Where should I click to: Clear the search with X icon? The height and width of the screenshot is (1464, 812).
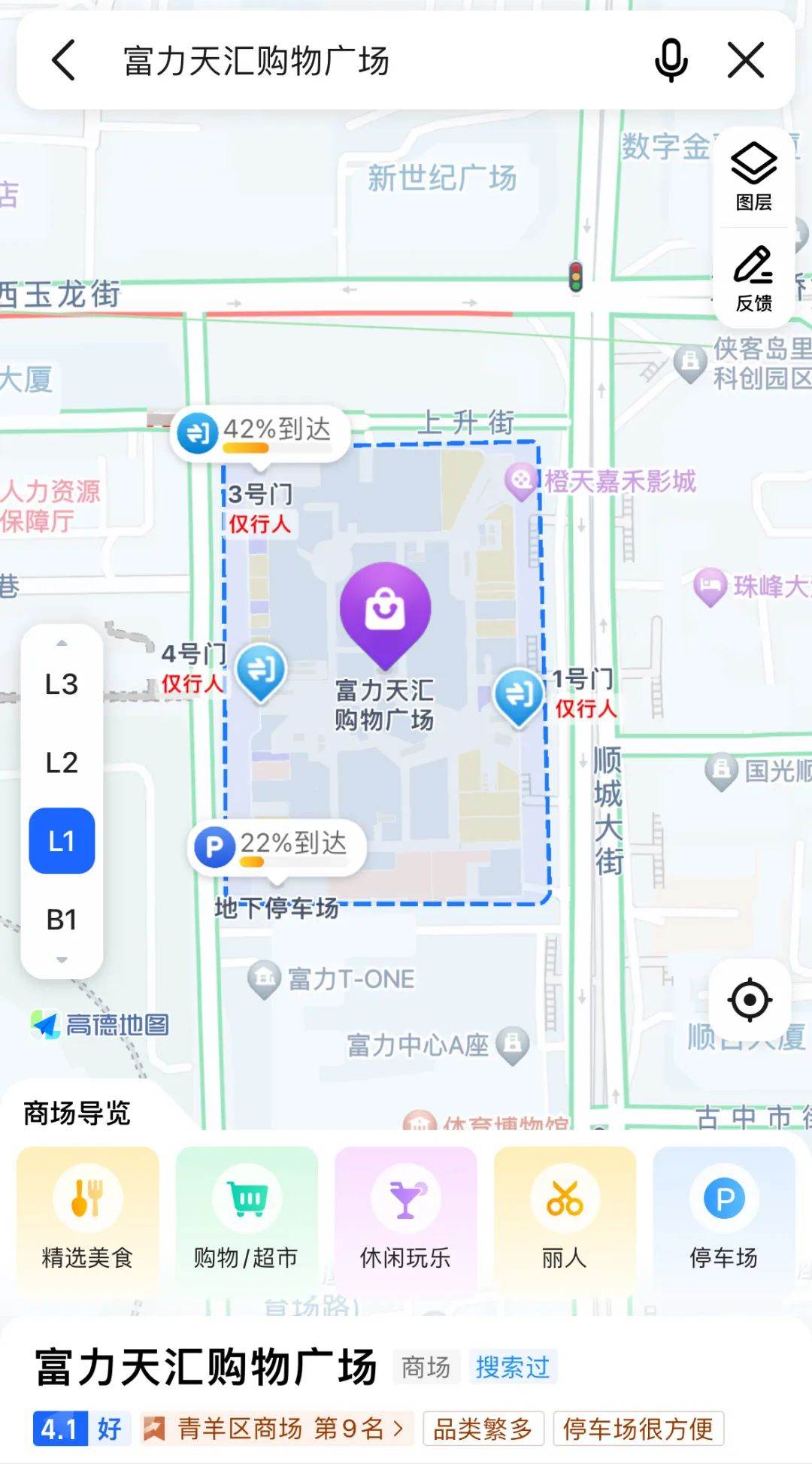pyautogui.click(x=746, y=60)
